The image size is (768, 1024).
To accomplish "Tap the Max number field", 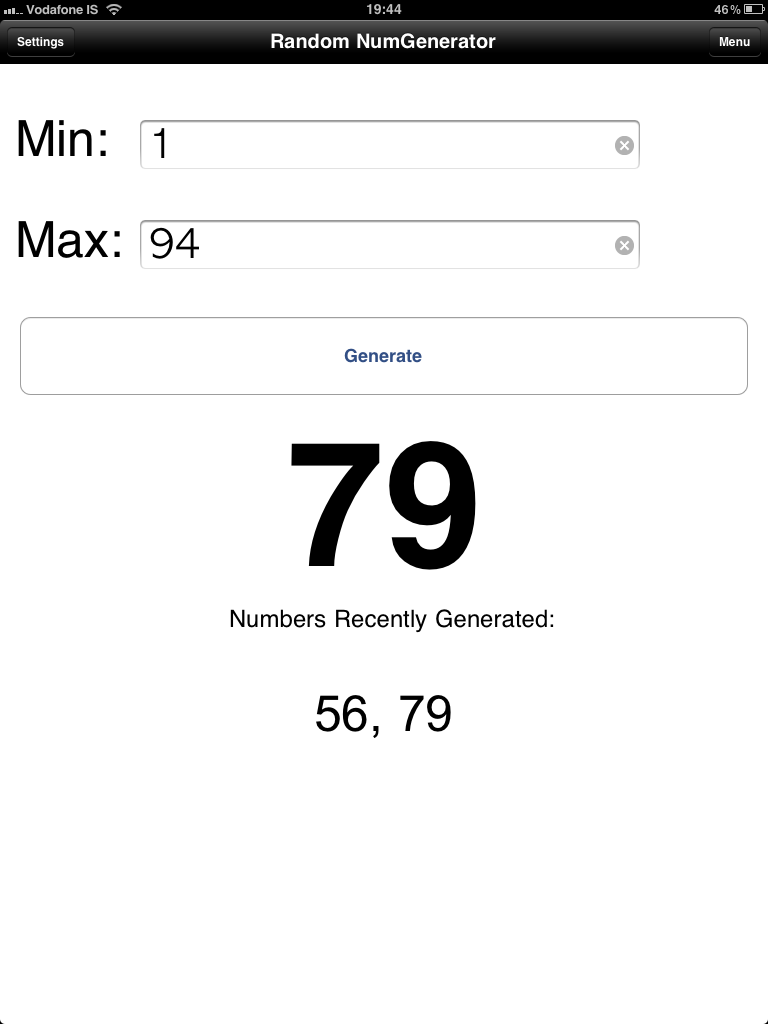I will (x=375, y=245).
